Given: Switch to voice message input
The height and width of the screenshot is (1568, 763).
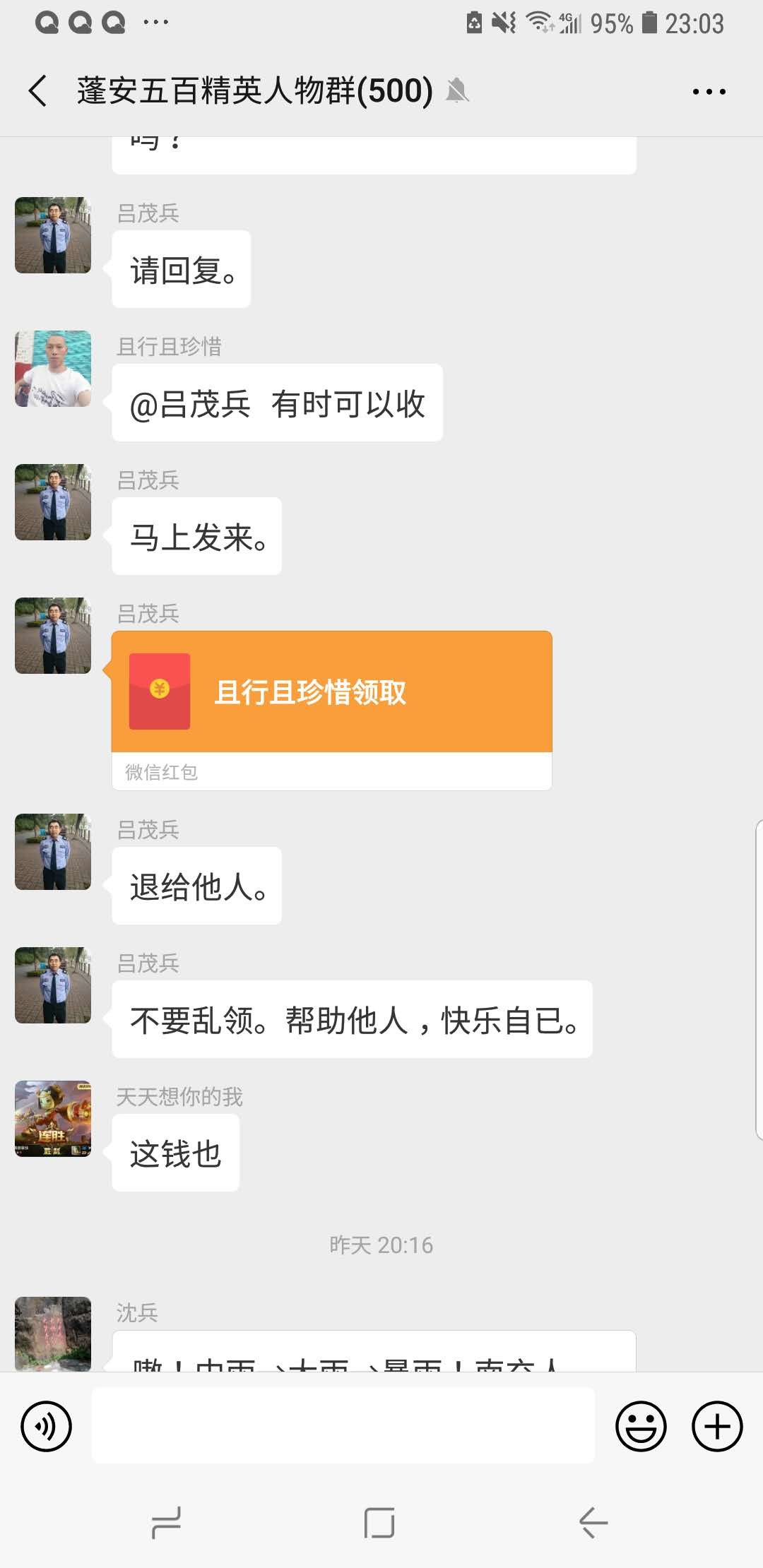Looking at the screenshot, I should tap(47, 1427).
